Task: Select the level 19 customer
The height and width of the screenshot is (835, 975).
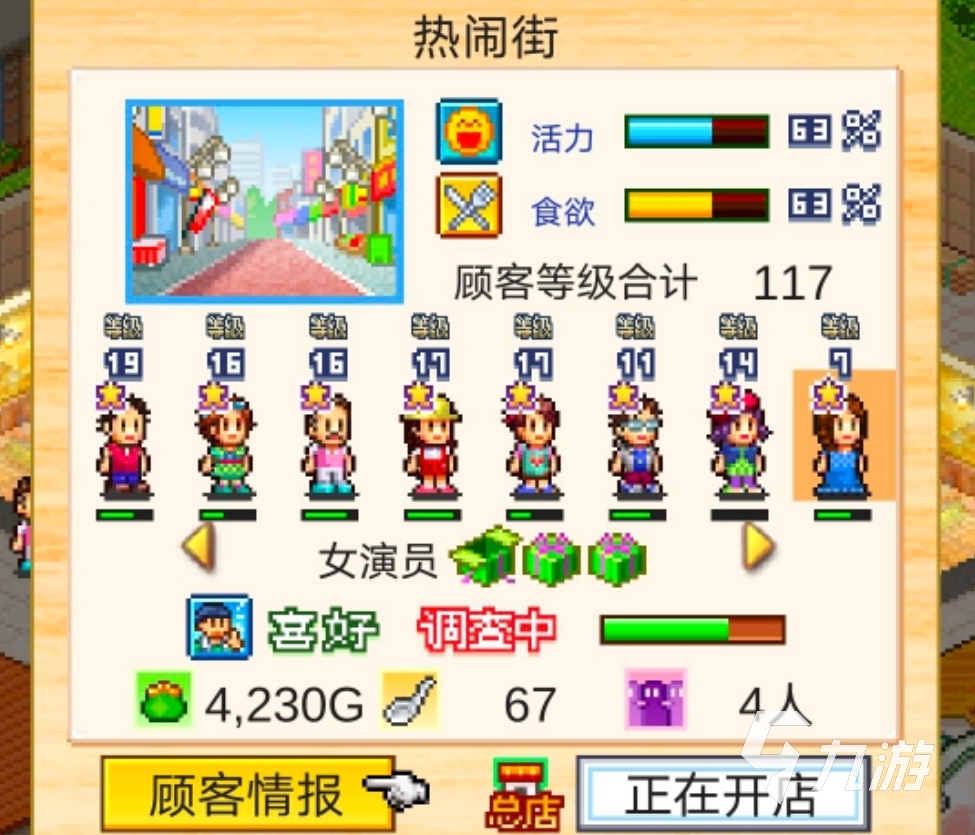Action: 125,445
